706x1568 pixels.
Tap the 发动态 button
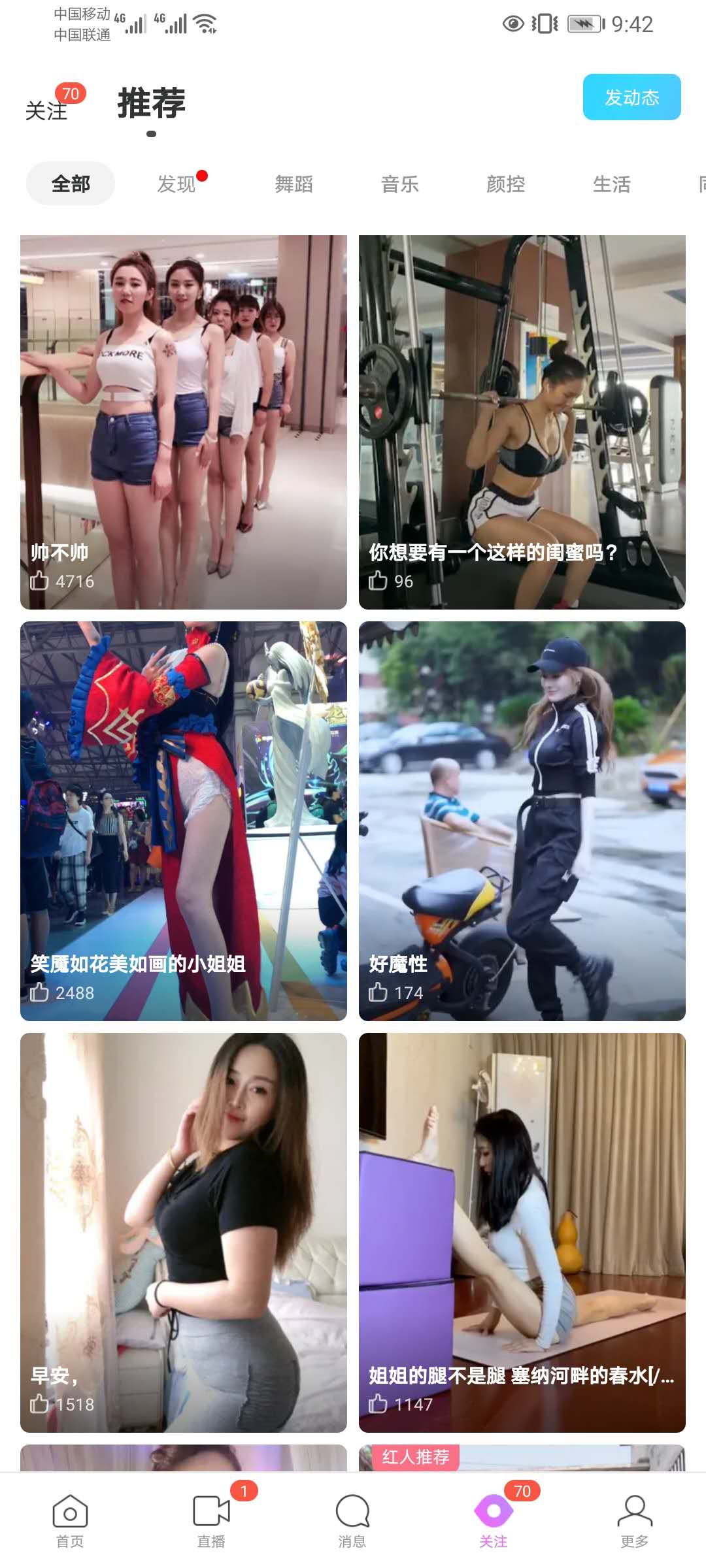pos(631,97)
